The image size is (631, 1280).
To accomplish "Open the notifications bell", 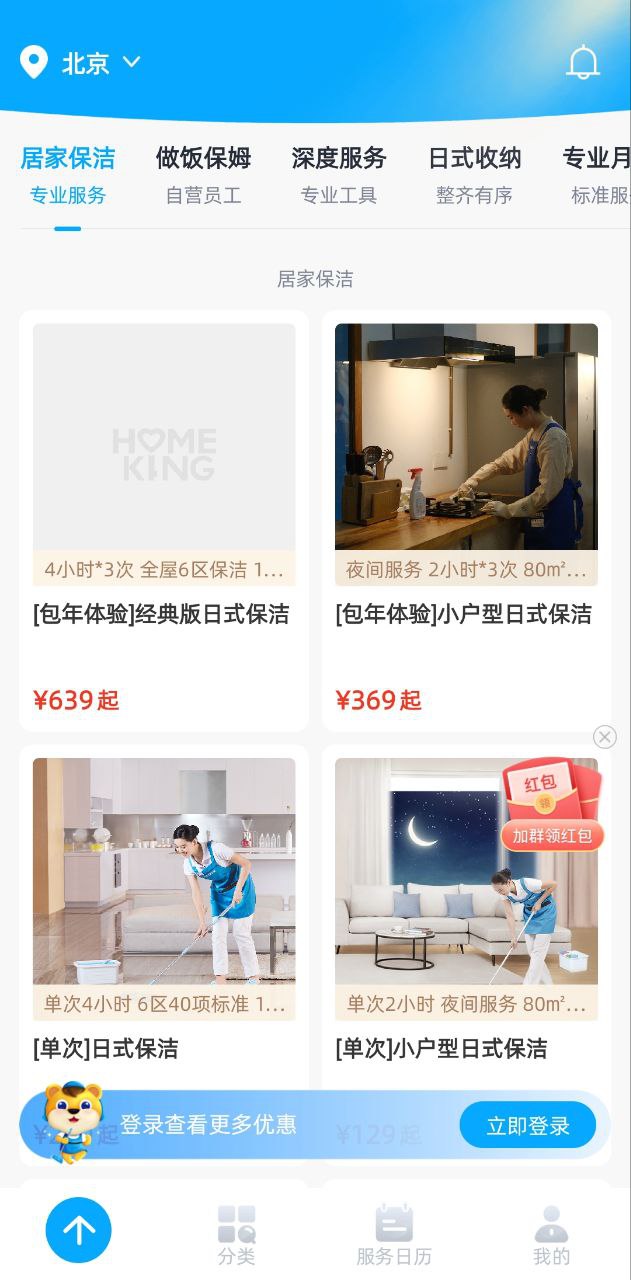I will [x=582, y=63].
